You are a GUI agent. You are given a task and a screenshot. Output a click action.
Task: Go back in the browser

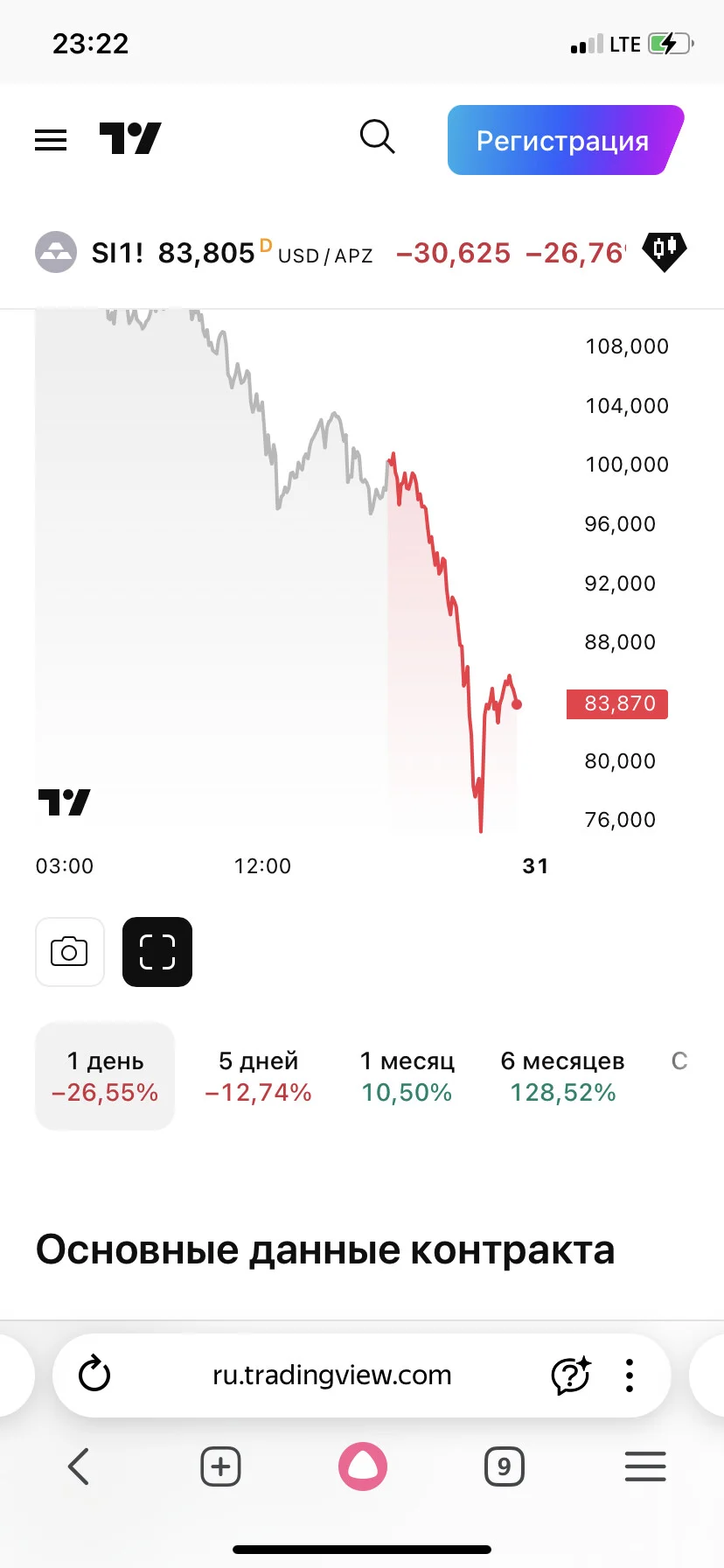(79, 1466)
